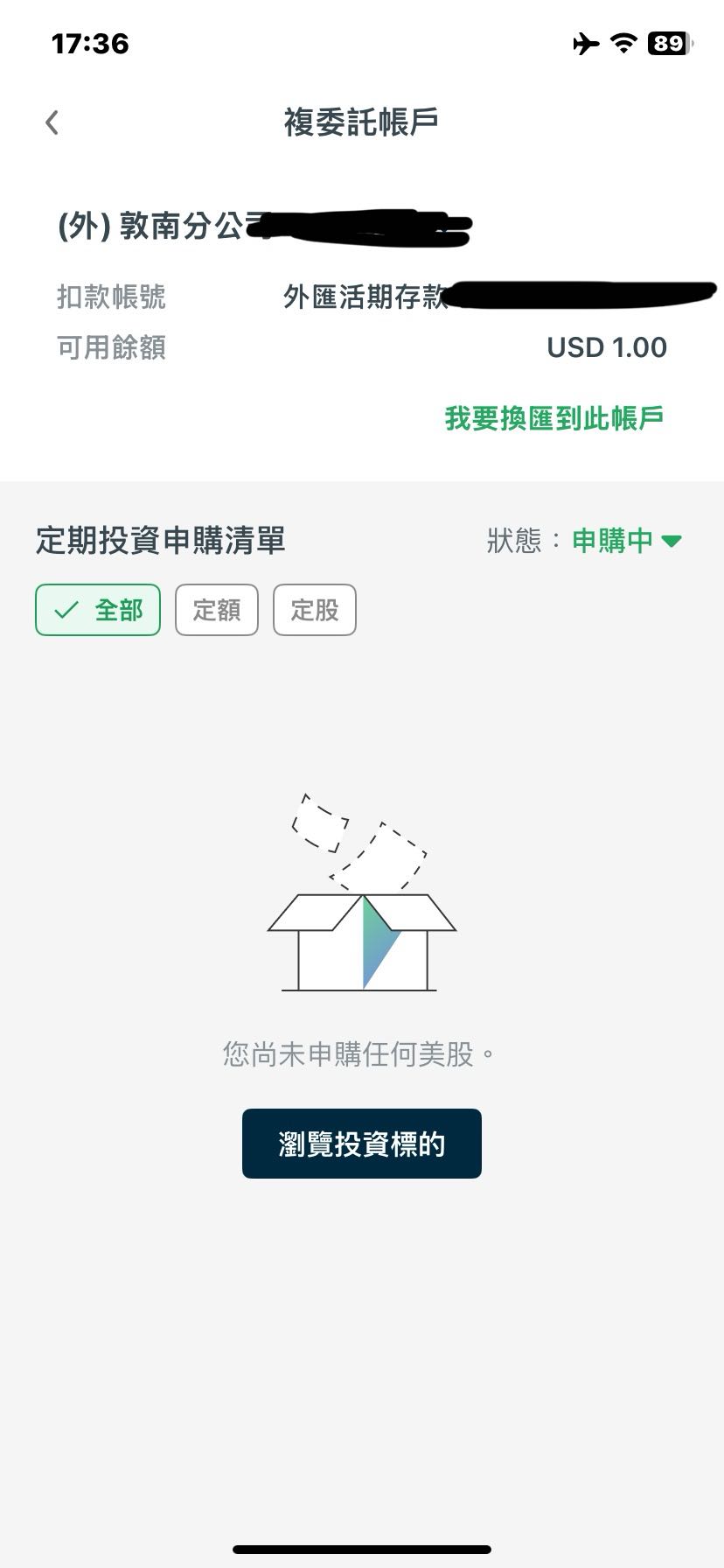Tap the clock showing 17:36
This screenshot has height=1568, width=724.
(x=90, y=43)
